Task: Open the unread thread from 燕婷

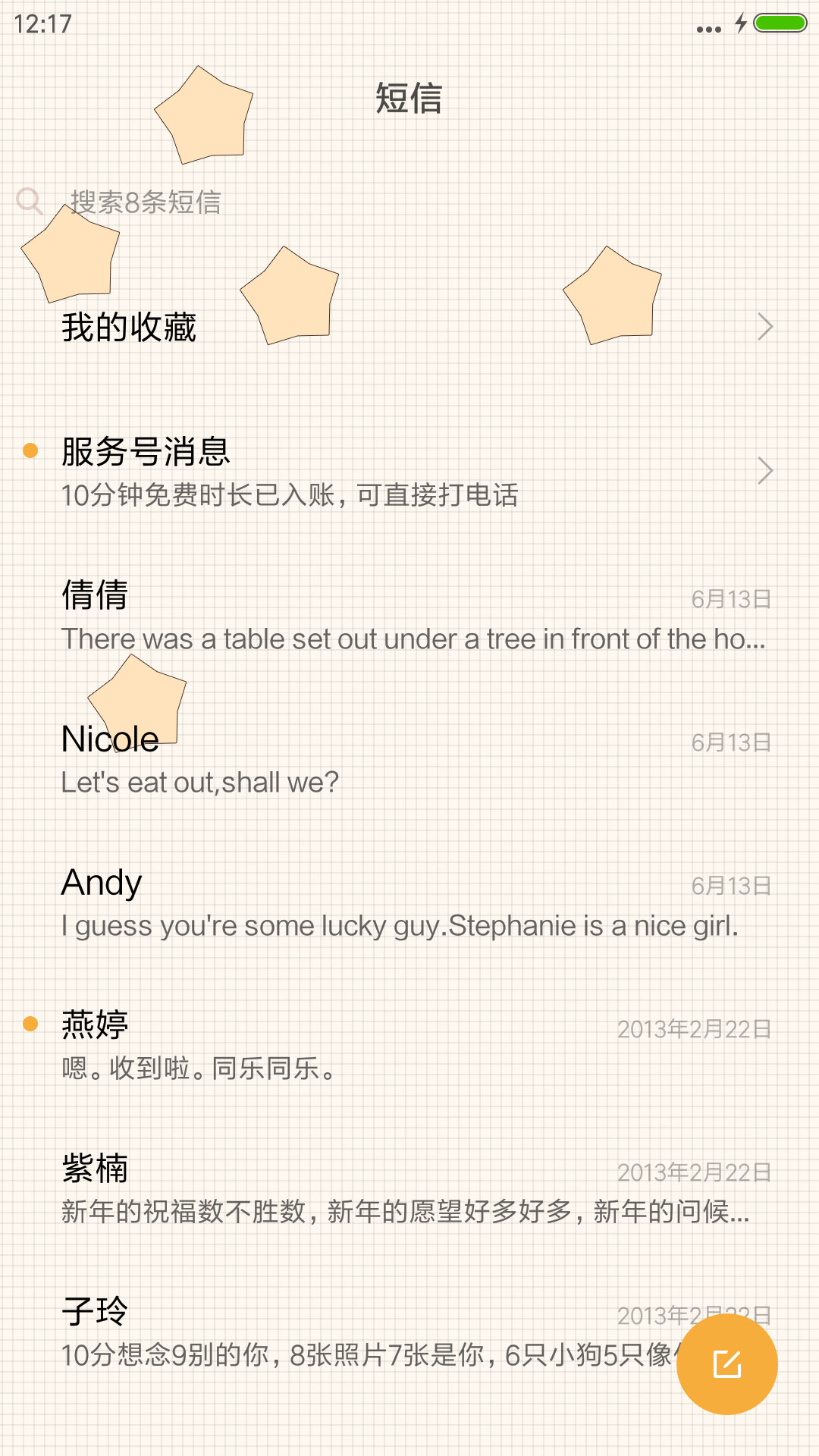Action: click(x=409, y=1045)
